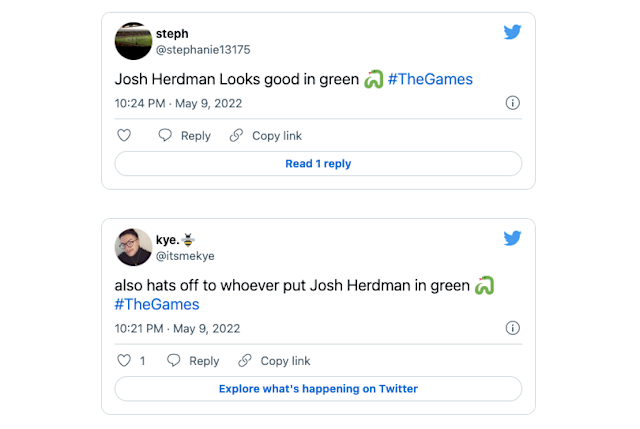640x429 pixels.
Task: Open info icon on steph's tweet
Action: click(513, 102)
